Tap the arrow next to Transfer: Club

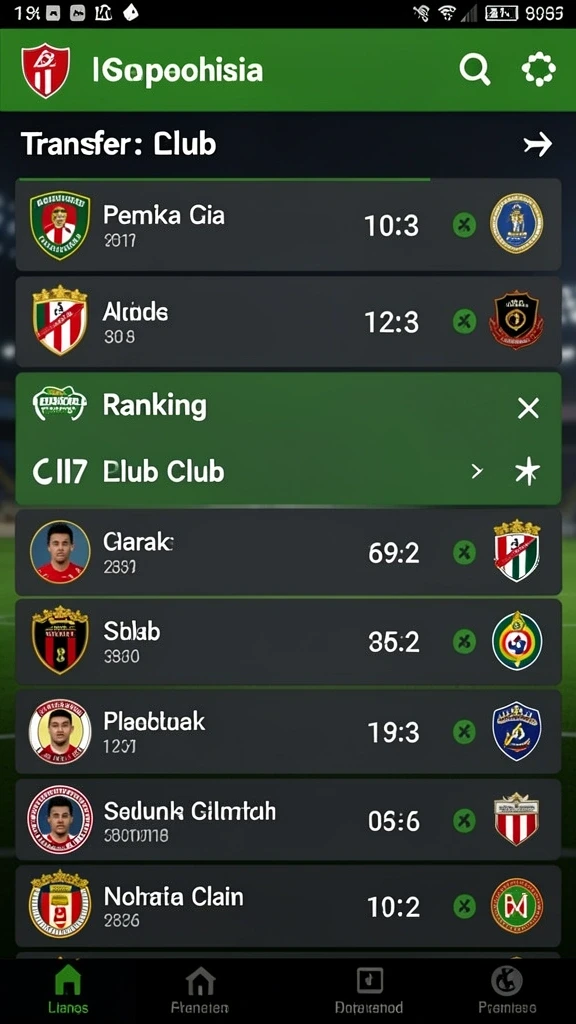(537, 144)
